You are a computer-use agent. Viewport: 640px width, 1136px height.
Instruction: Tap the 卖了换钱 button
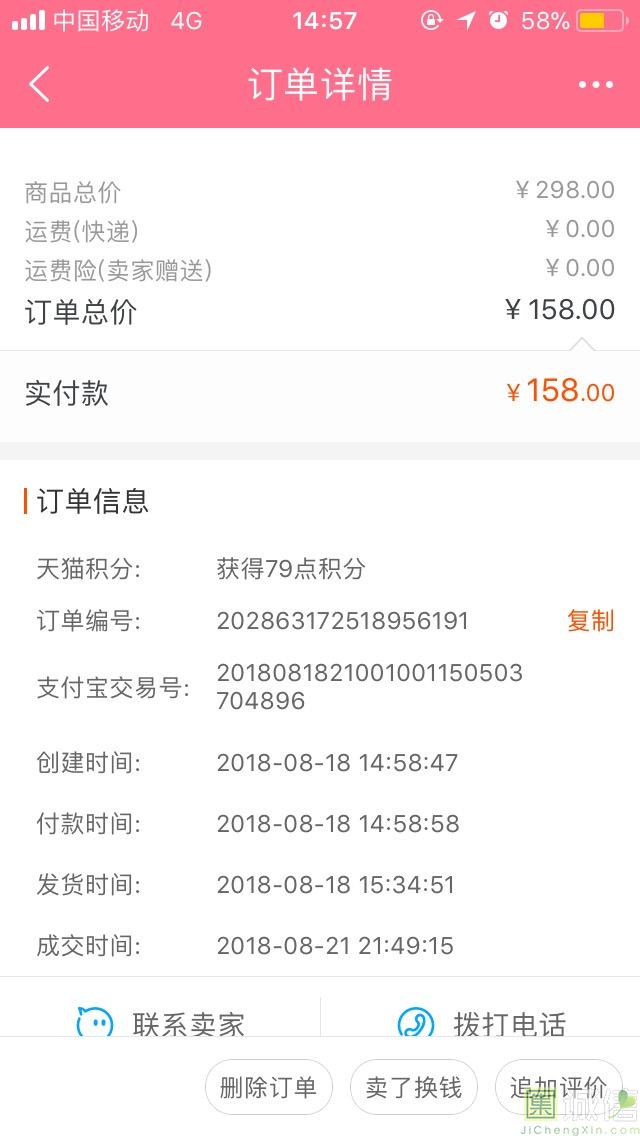click(x=414, y=1087)
